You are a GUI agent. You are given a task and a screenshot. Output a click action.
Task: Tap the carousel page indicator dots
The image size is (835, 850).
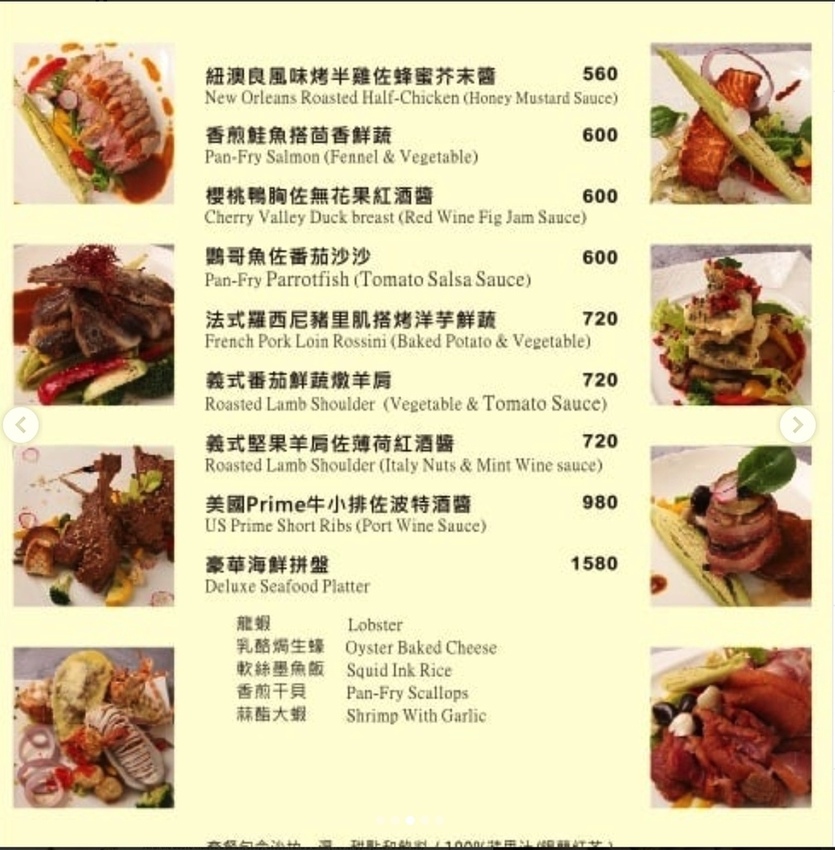coord(410,820)
